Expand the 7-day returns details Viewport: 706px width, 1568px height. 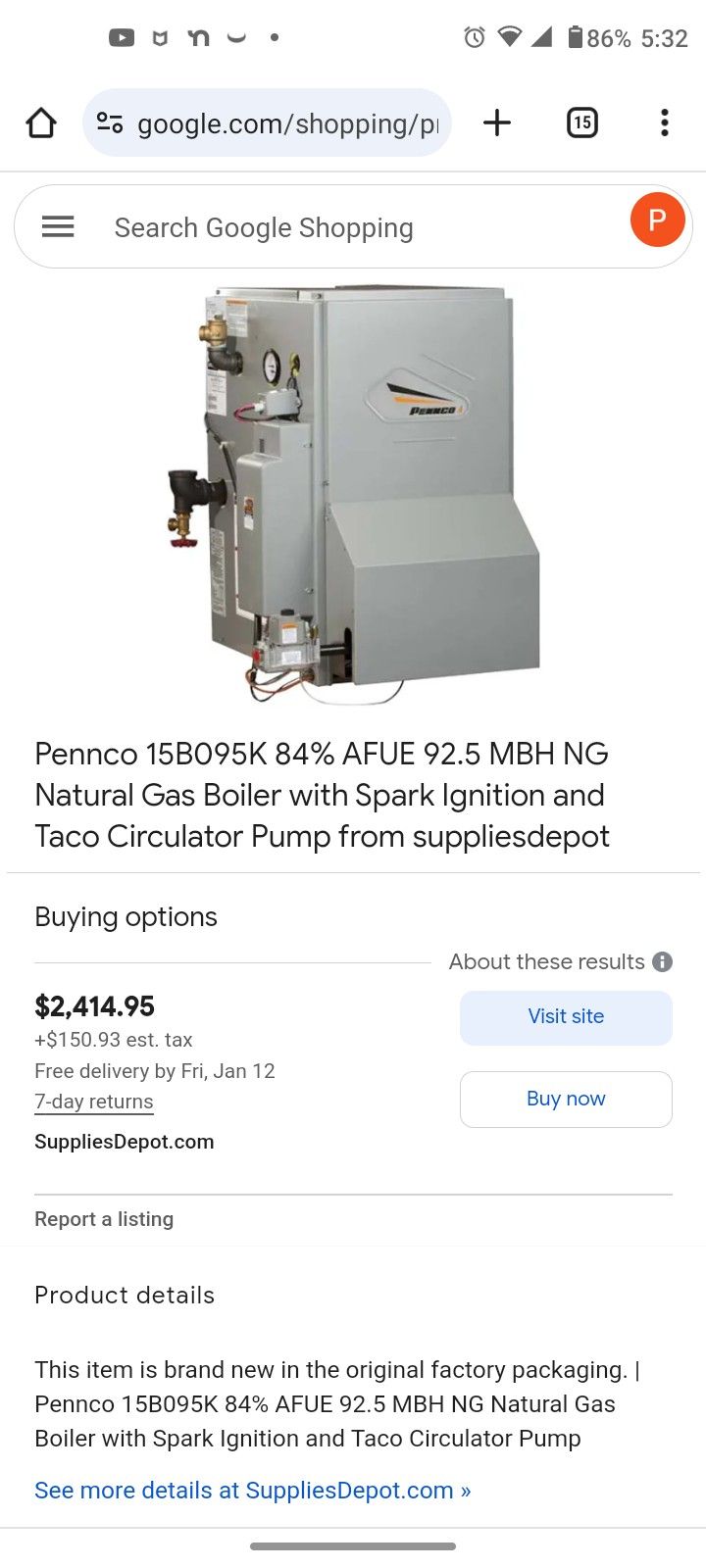[x=93, y=1102]
